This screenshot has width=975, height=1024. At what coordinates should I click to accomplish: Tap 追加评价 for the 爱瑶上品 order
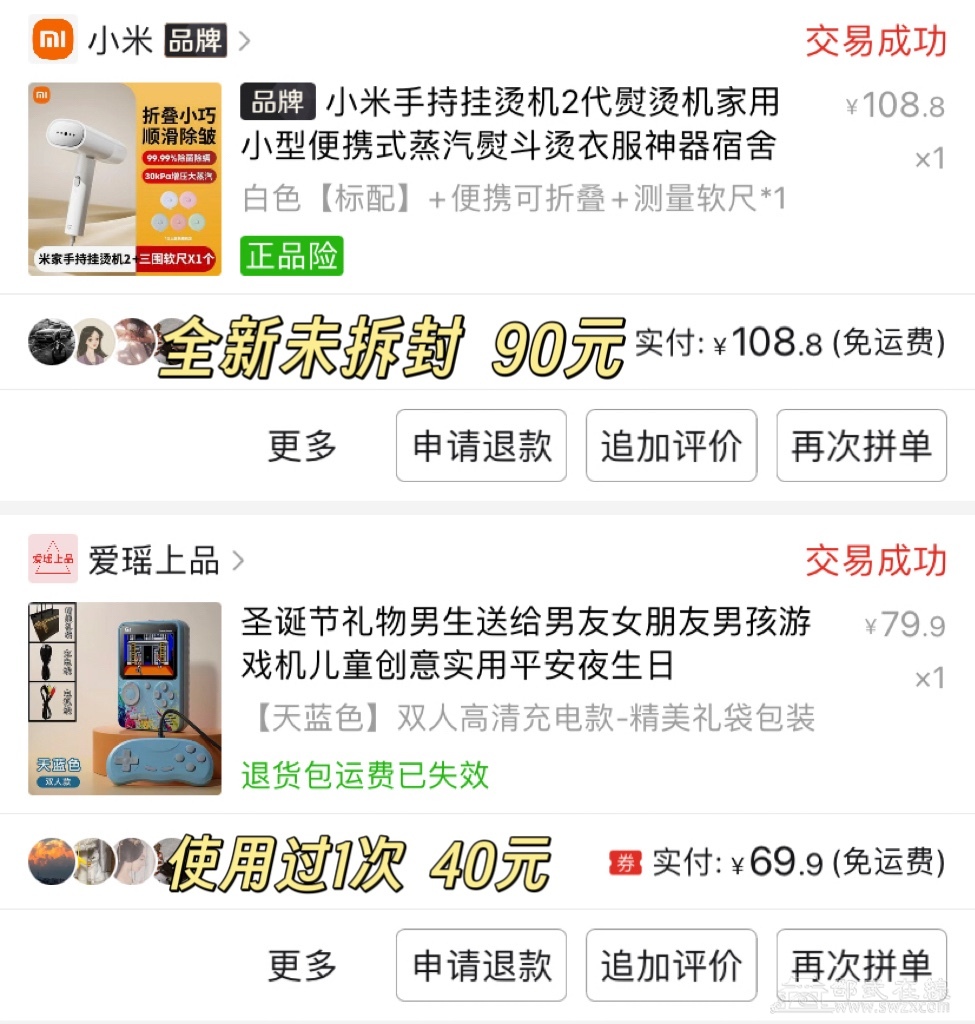point(671,966)
